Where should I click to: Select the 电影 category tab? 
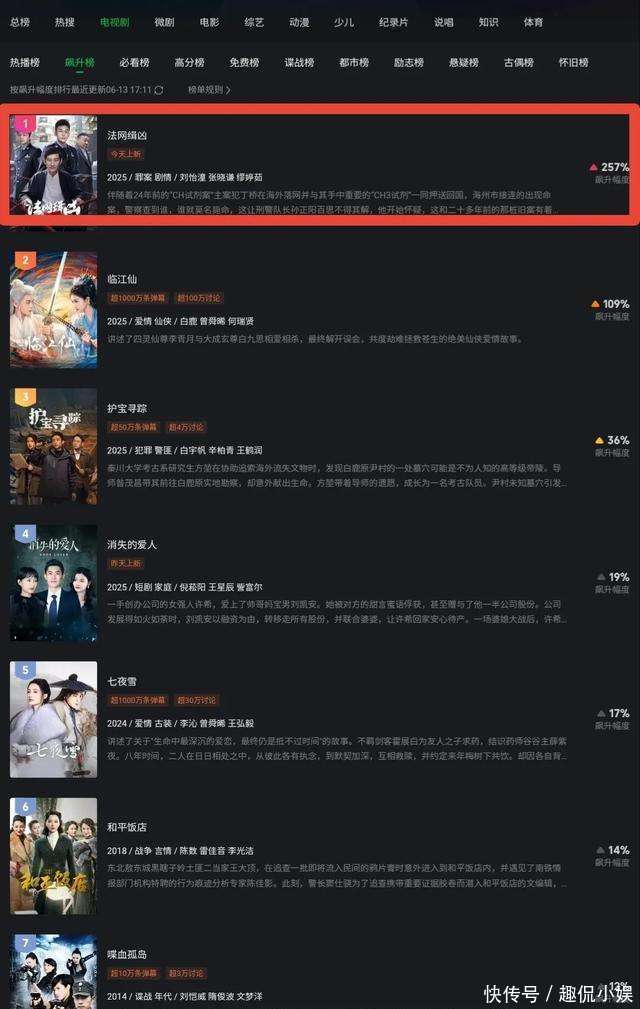[x=209, y=22]
